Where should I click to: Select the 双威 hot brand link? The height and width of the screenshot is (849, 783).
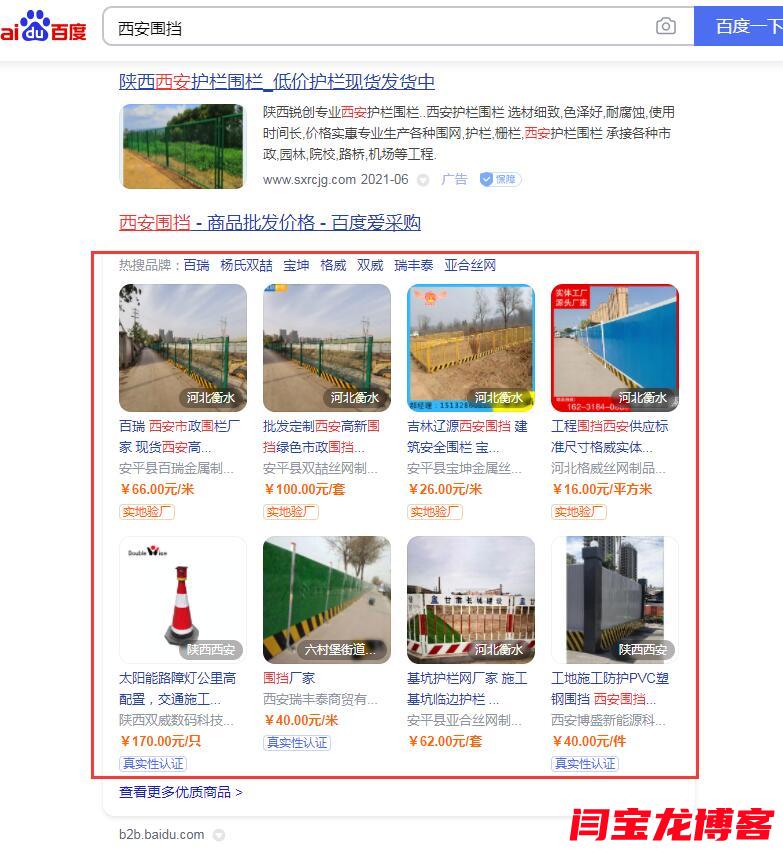tap(370, 265)
